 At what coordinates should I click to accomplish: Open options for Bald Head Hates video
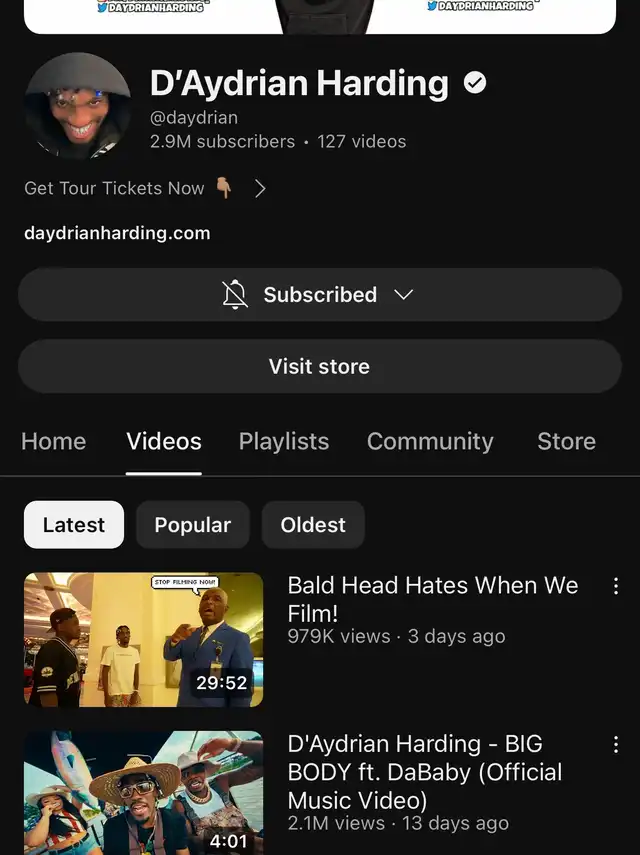(x=616, y=586)
